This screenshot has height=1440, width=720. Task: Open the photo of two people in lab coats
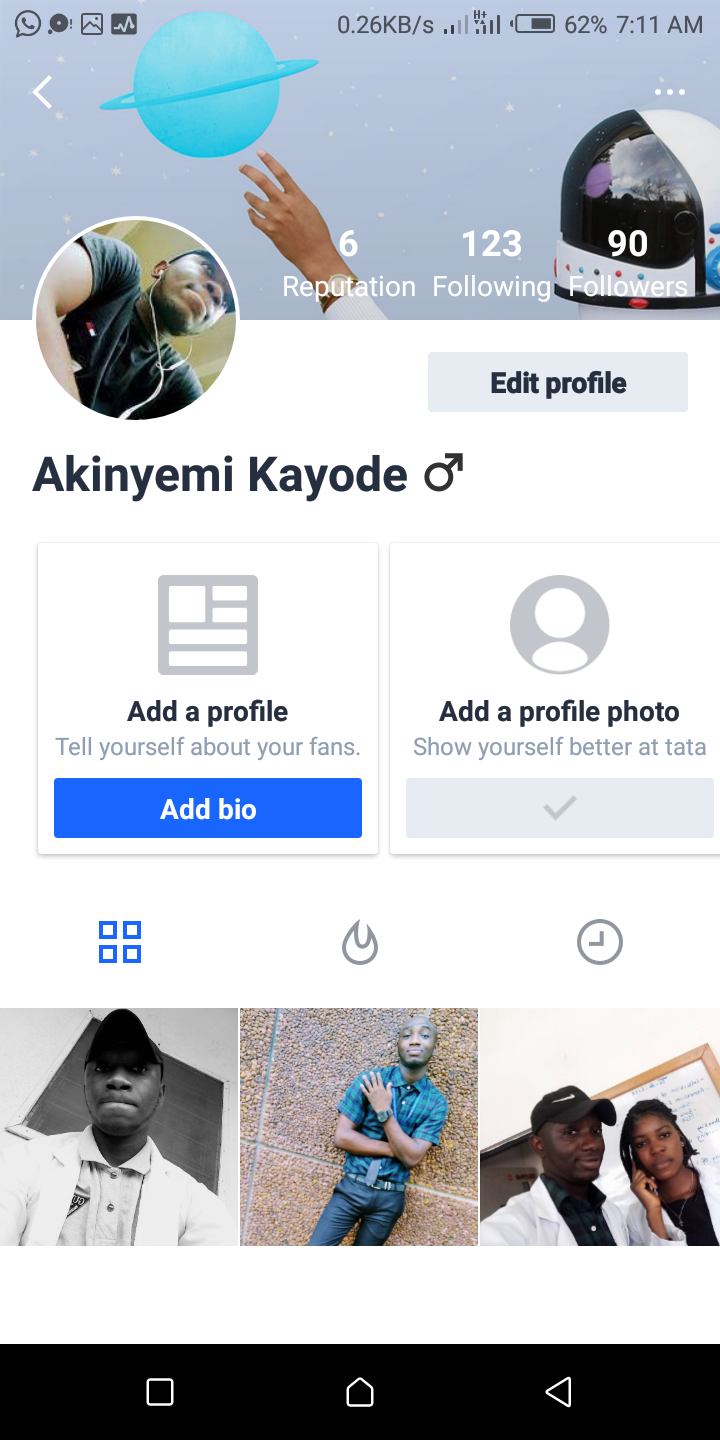point(600,1127)
